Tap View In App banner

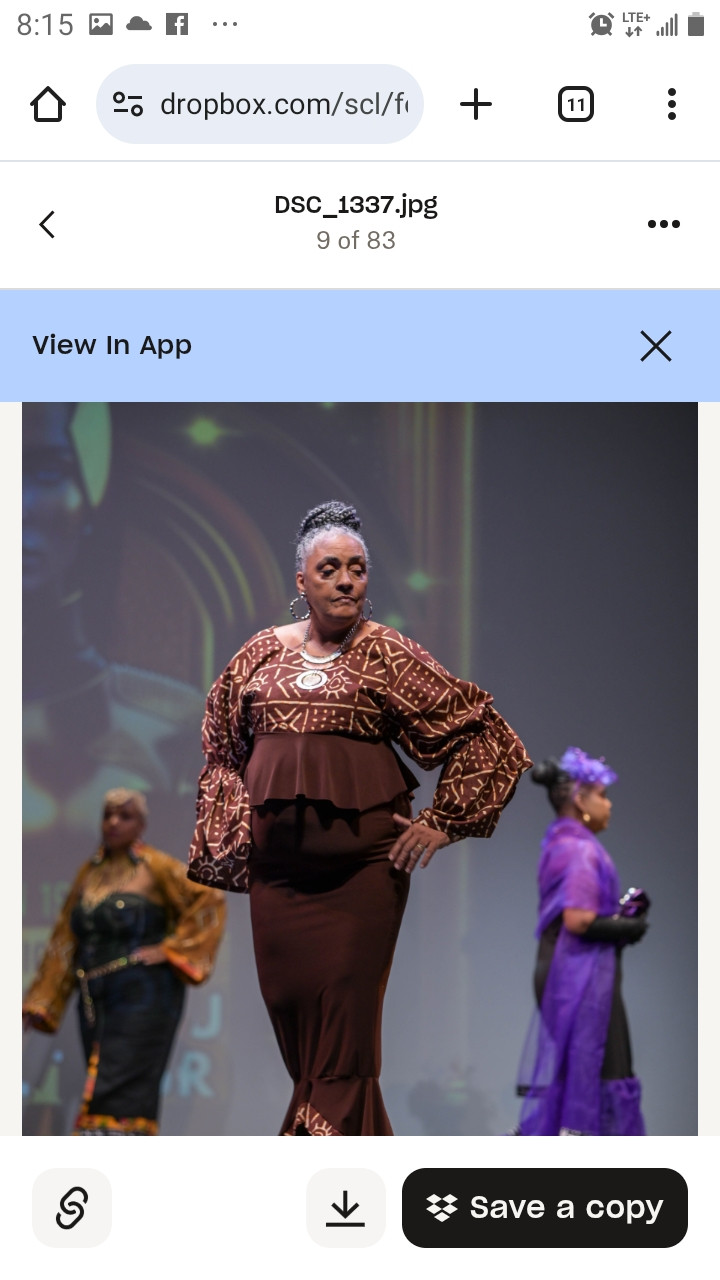coord(112,346)
